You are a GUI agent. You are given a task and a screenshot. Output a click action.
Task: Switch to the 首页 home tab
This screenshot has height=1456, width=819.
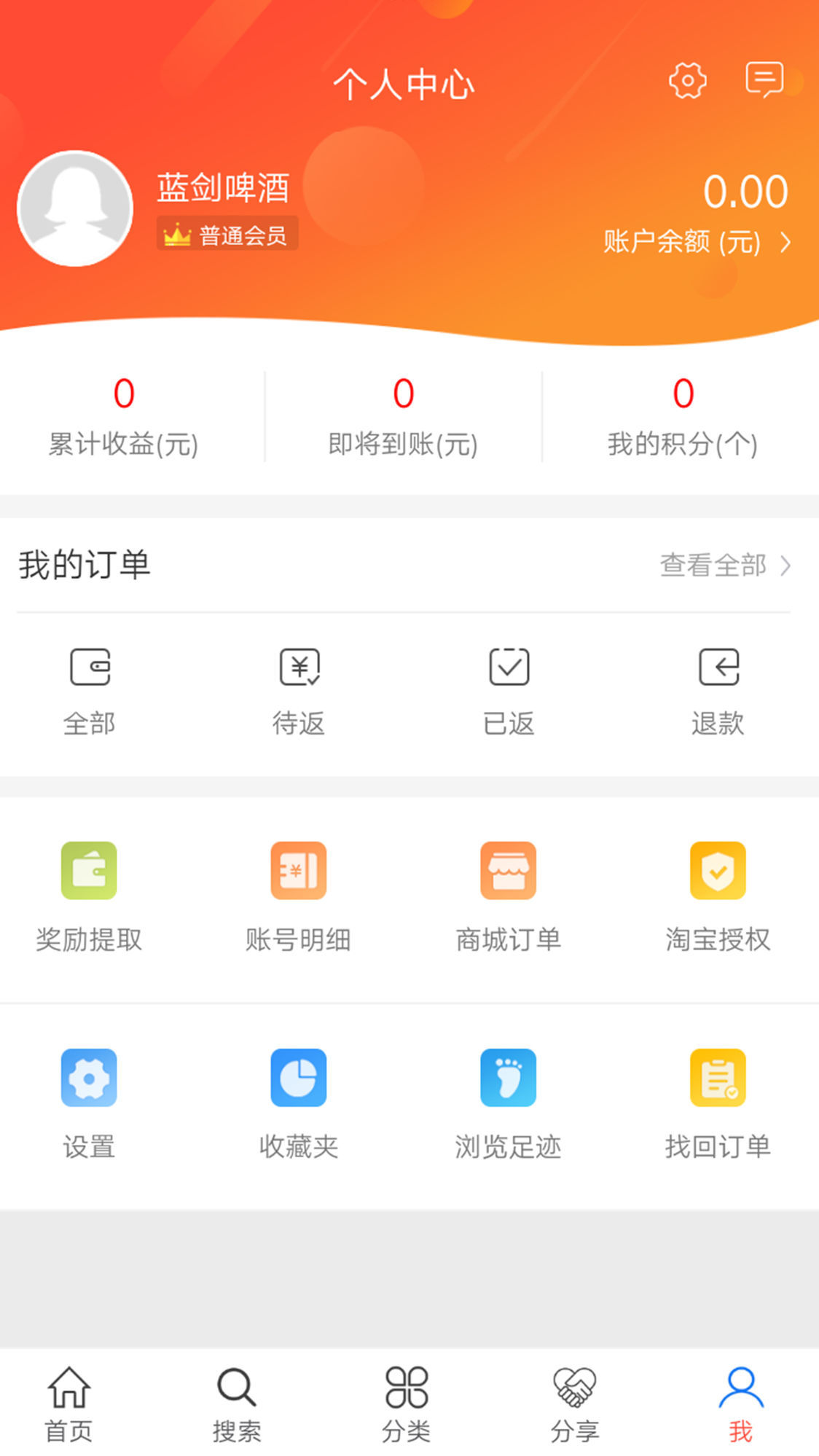pos(68,1404)
